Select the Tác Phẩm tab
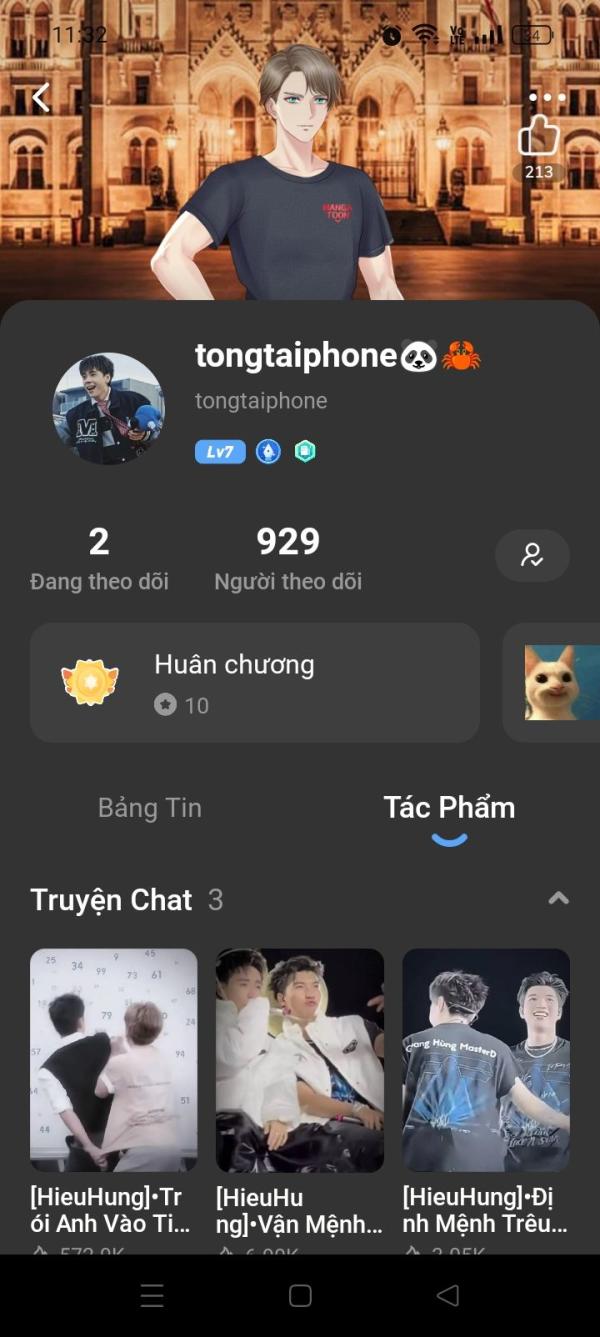This screenshot has height=1337, width=600. point(449,808)
